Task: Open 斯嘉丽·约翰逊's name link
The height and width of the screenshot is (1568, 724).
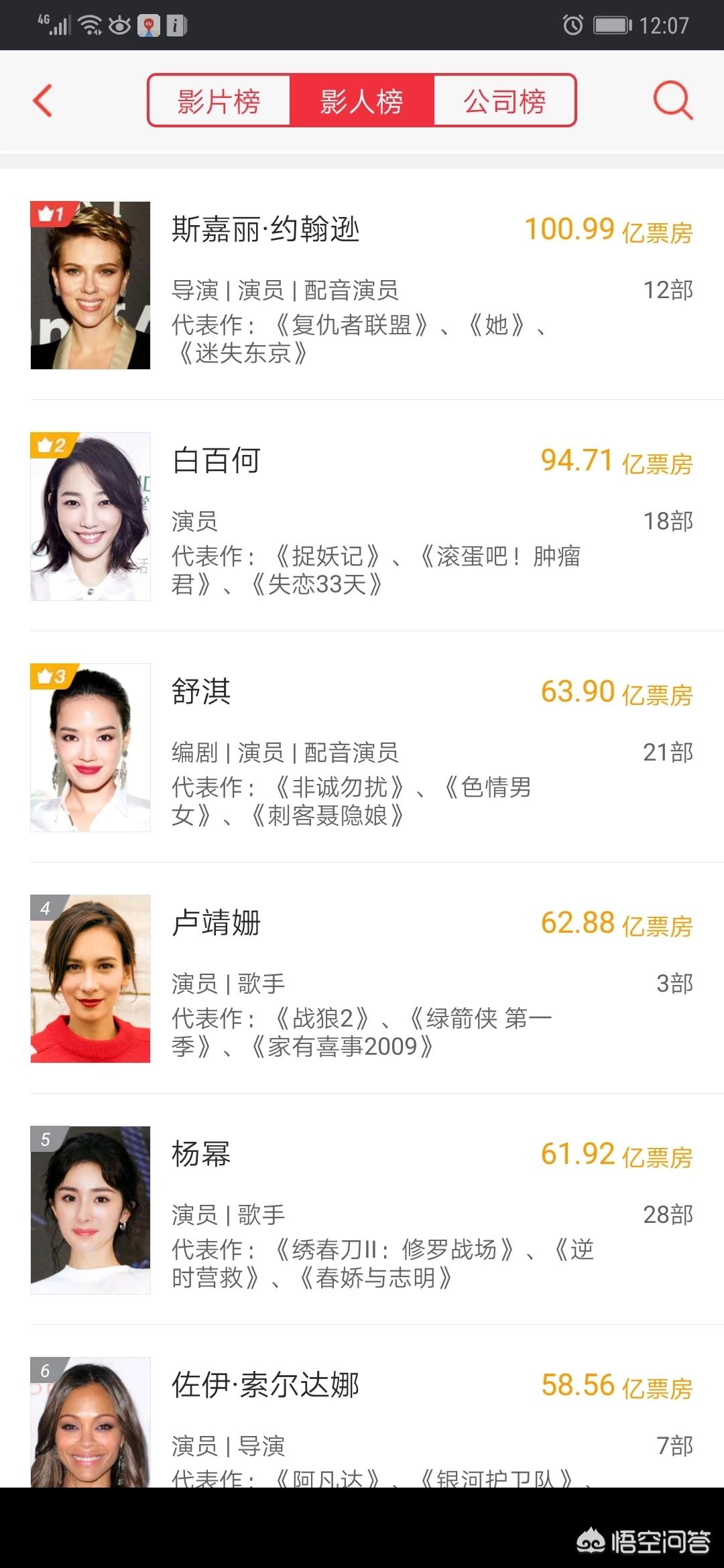Action: pos(265,228)
